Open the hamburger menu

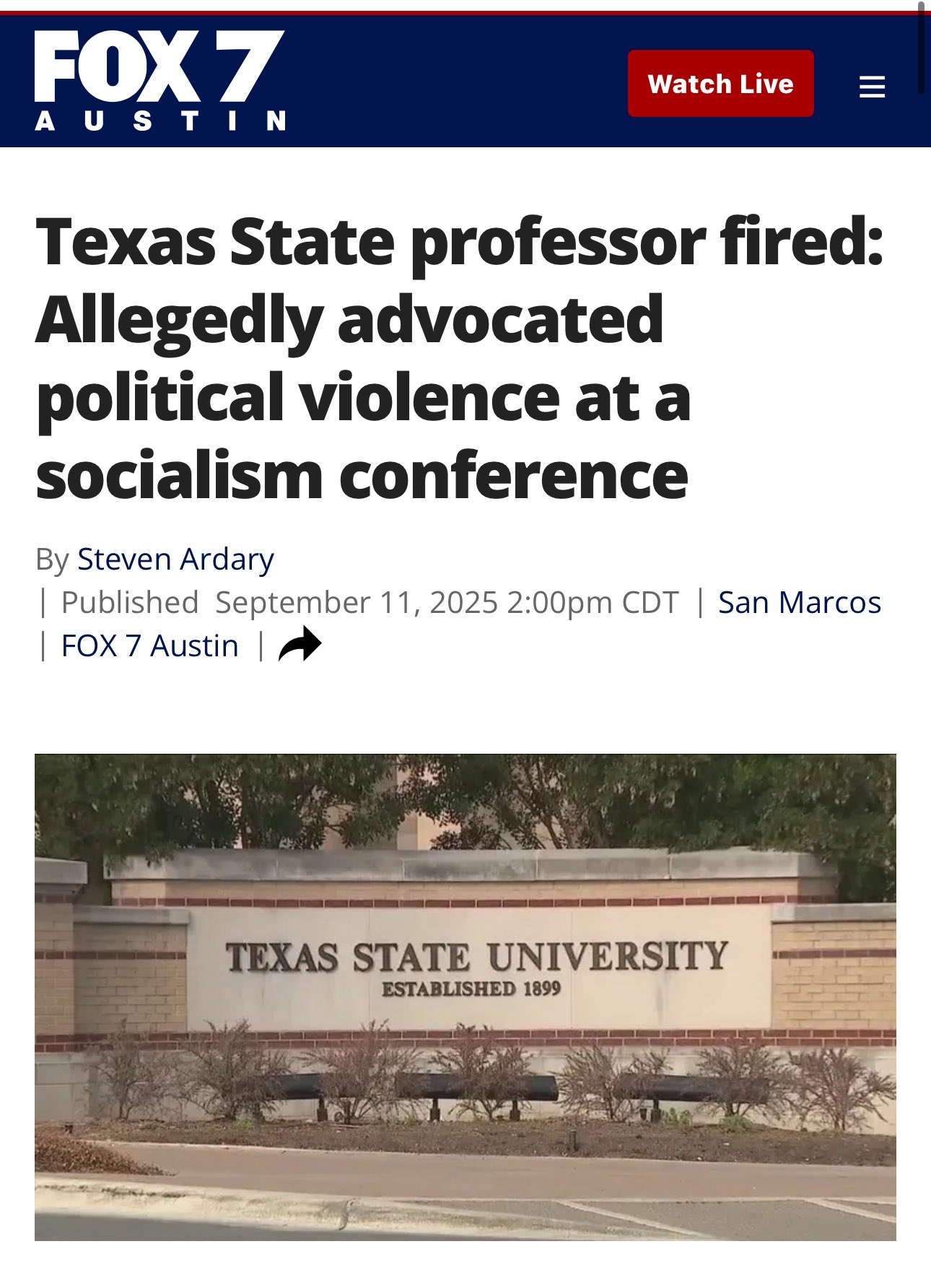pos(872,87)
